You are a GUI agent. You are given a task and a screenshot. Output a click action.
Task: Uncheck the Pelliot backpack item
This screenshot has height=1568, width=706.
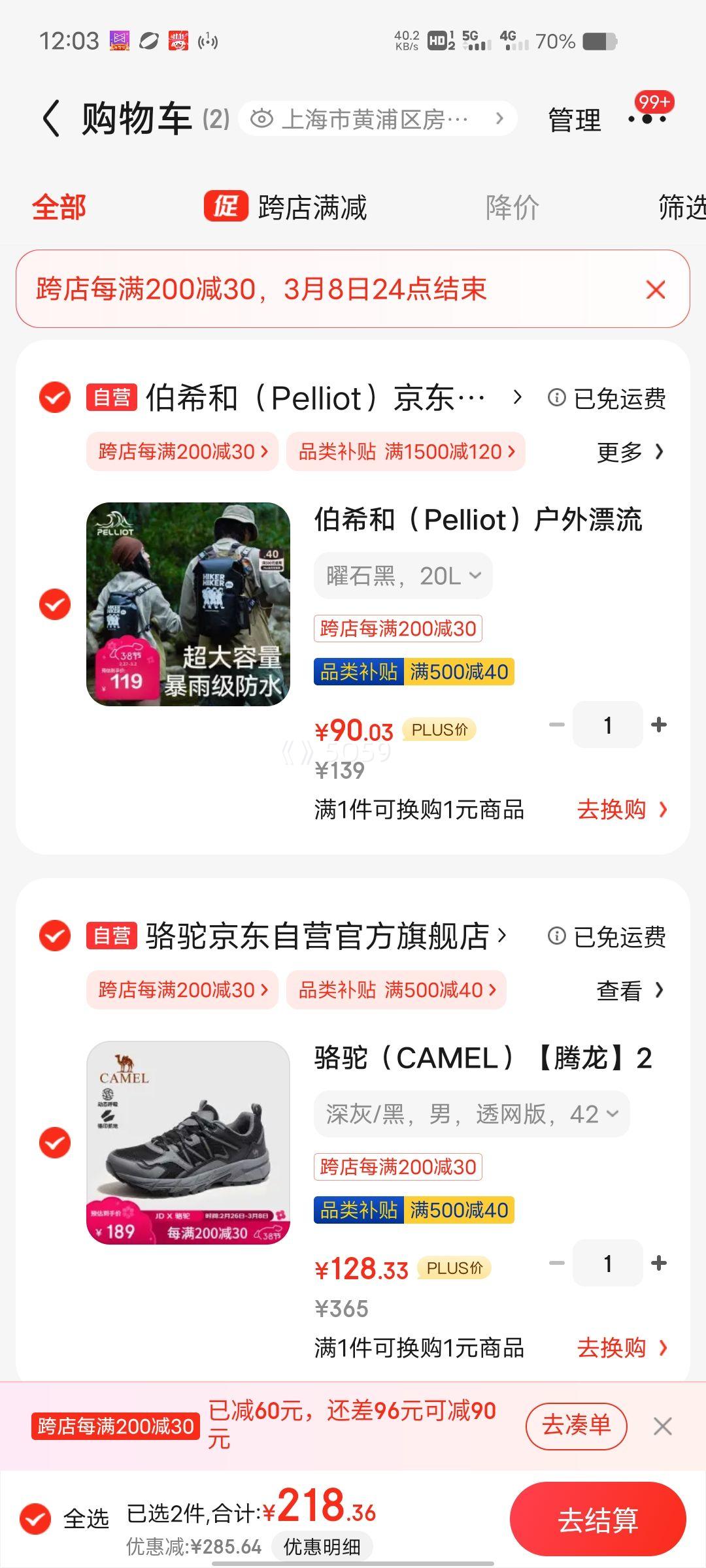pos(55,604)
